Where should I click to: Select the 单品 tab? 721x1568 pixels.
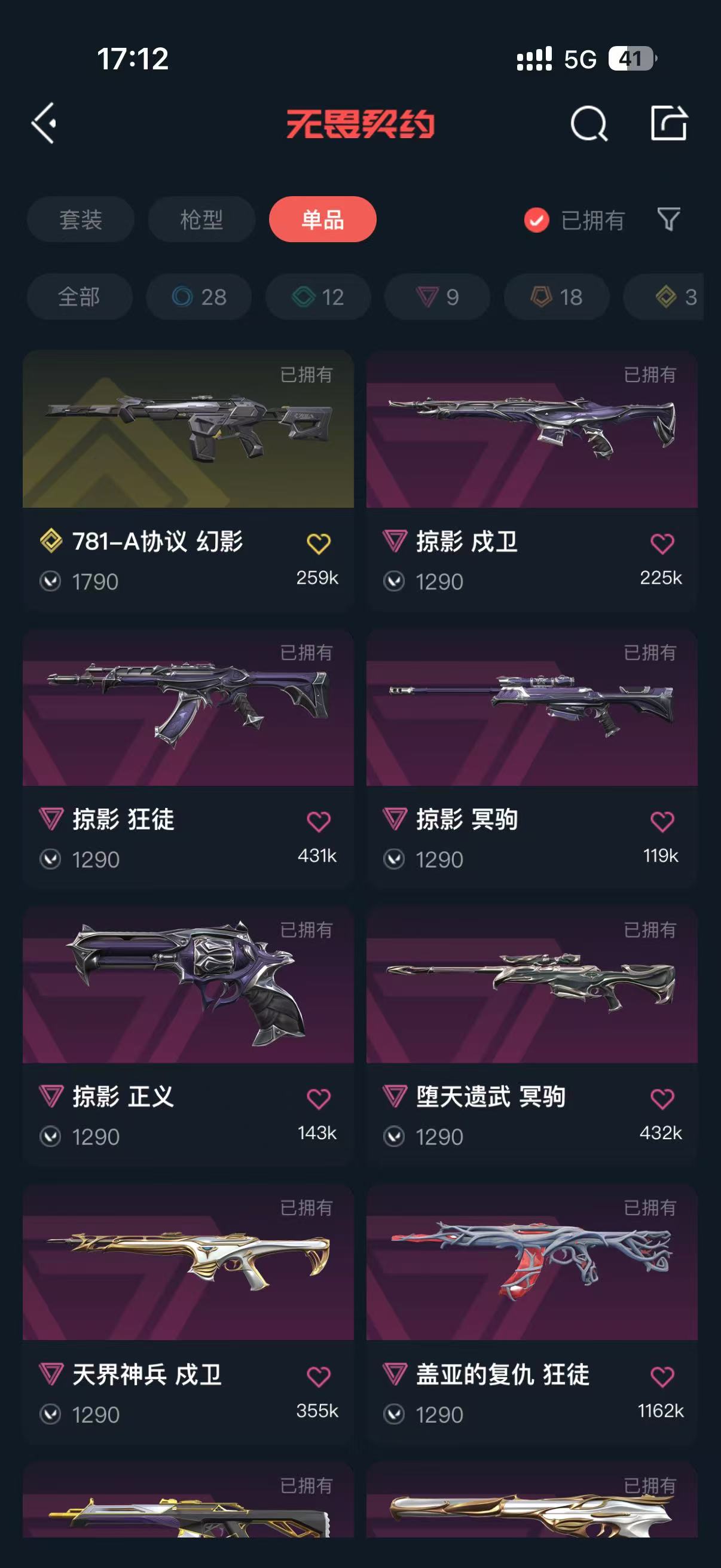pos(322,219)
